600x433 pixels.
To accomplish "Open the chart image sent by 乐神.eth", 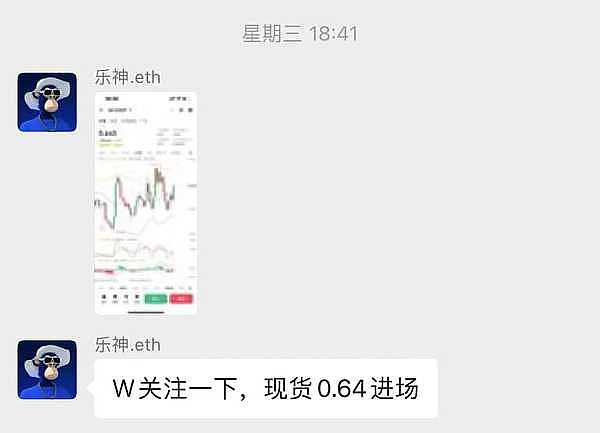I will coord(145,203).
